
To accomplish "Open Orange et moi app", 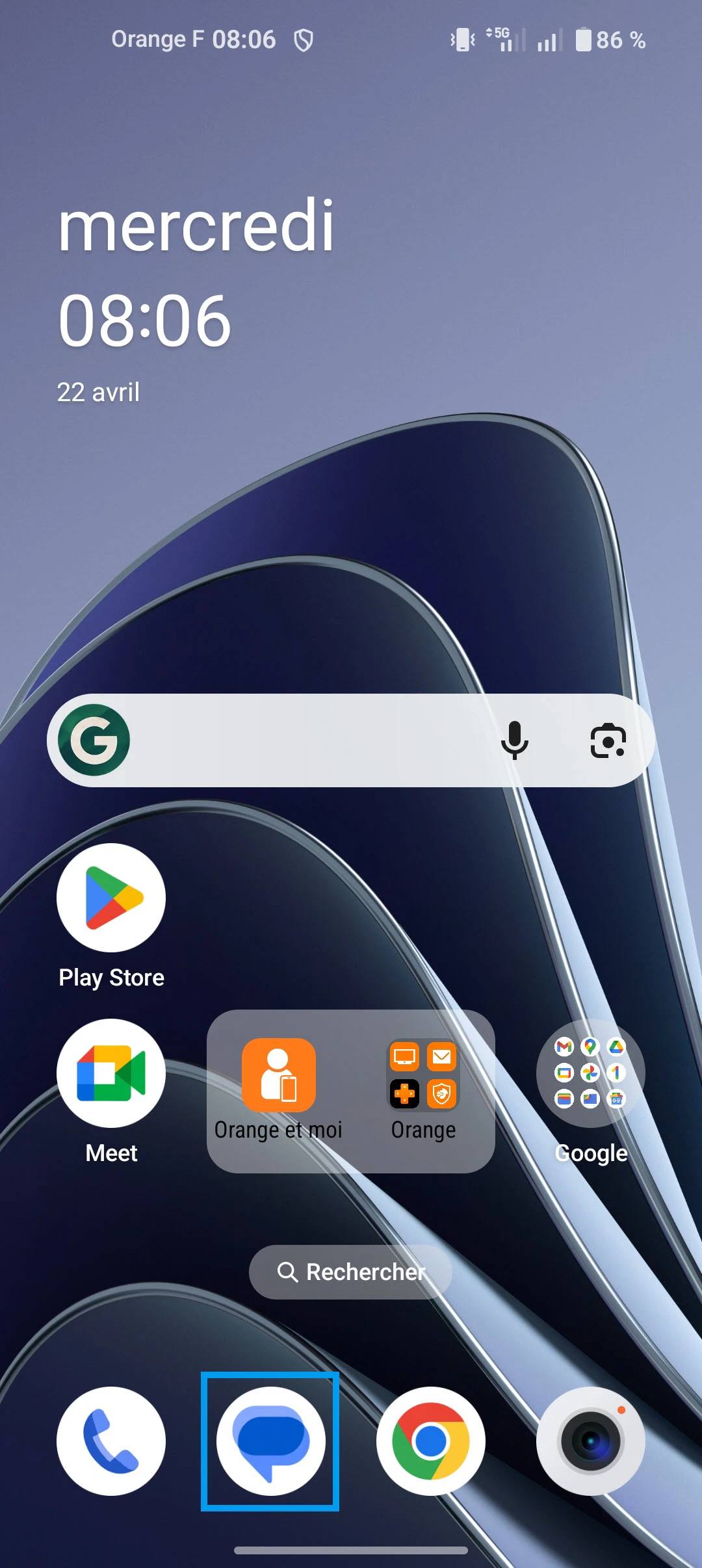I will [x=279, y=1076].
